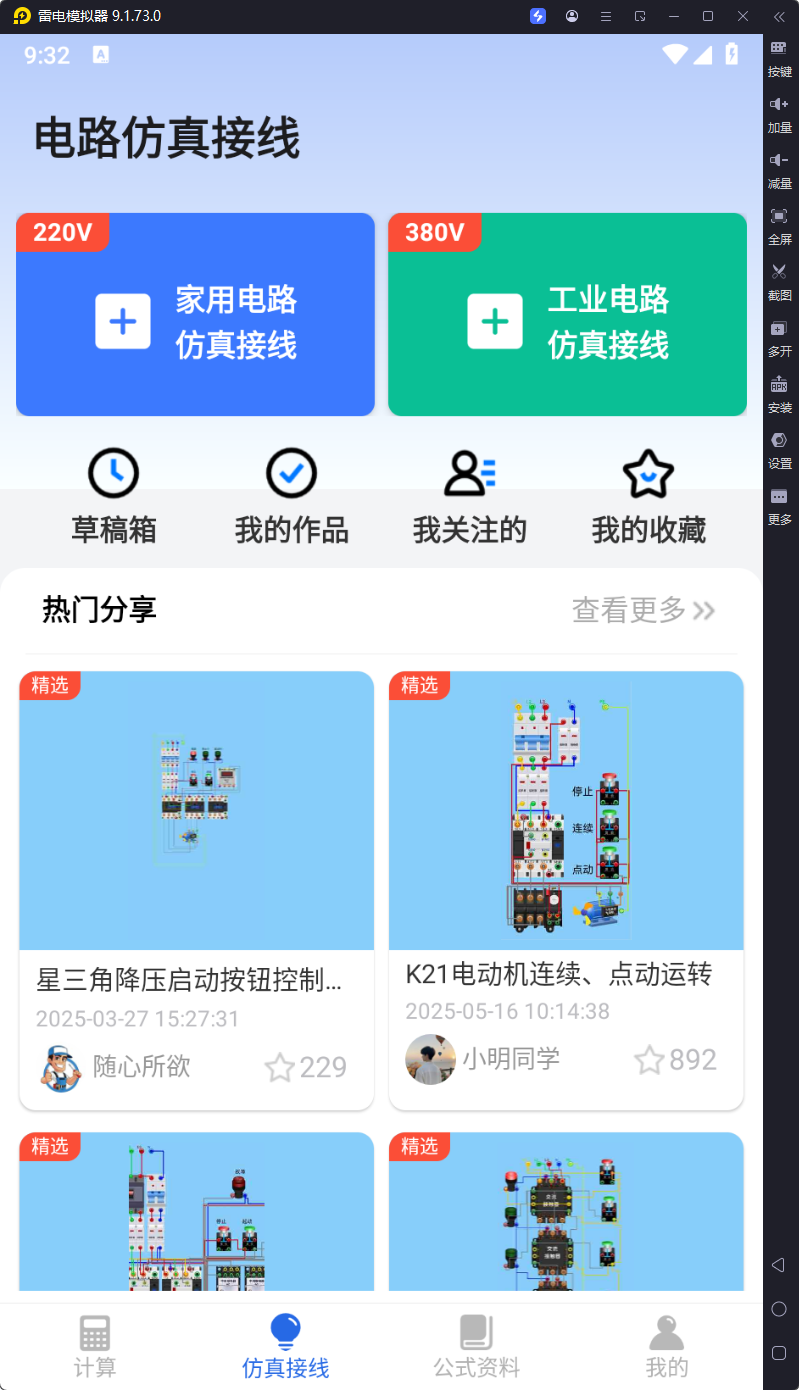Open the K21电动机连续、点动运转 circuit thumbnail
This screenshot has height=1390, width=799.
(x=566, y=810)
